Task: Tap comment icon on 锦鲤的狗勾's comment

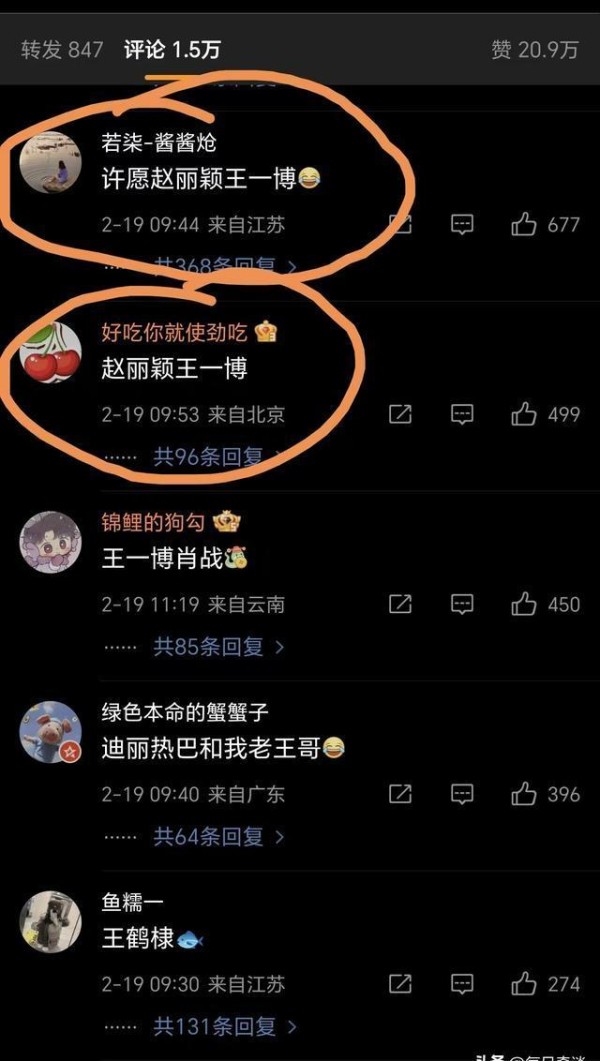Action: pos(462,604)
